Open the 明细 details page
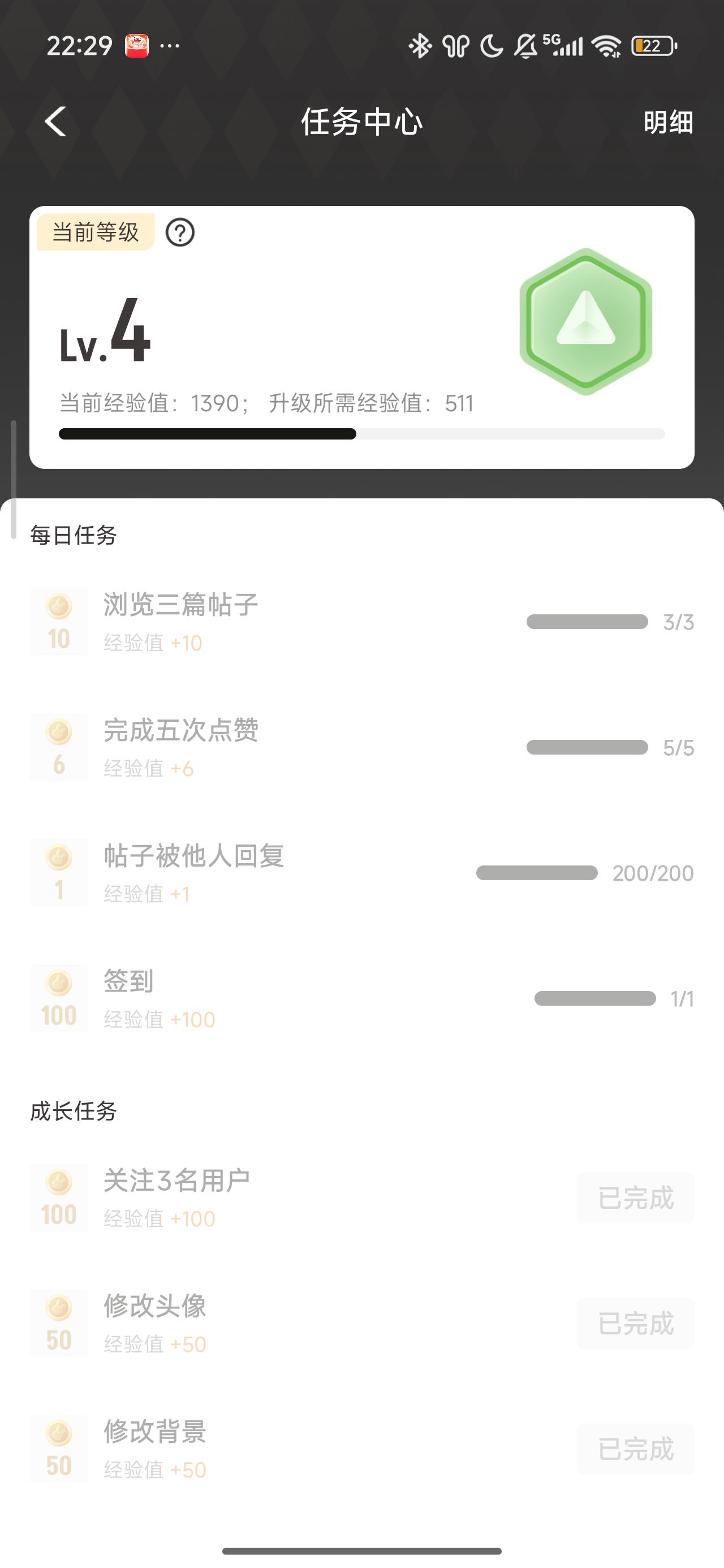724x1568 pixels. pyautogui.click(x=668, y=122)
